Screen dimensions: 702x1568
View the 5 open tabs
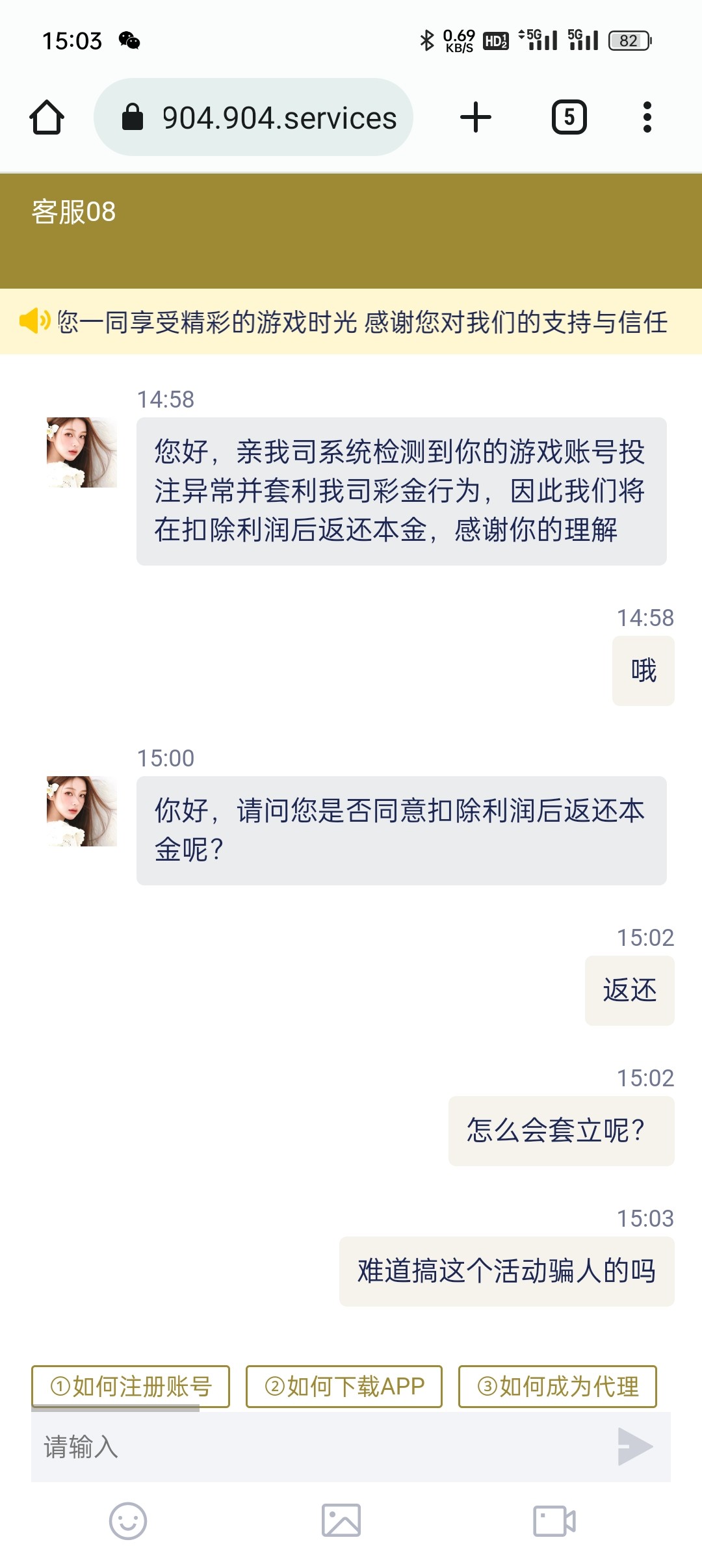coord(569,118)
